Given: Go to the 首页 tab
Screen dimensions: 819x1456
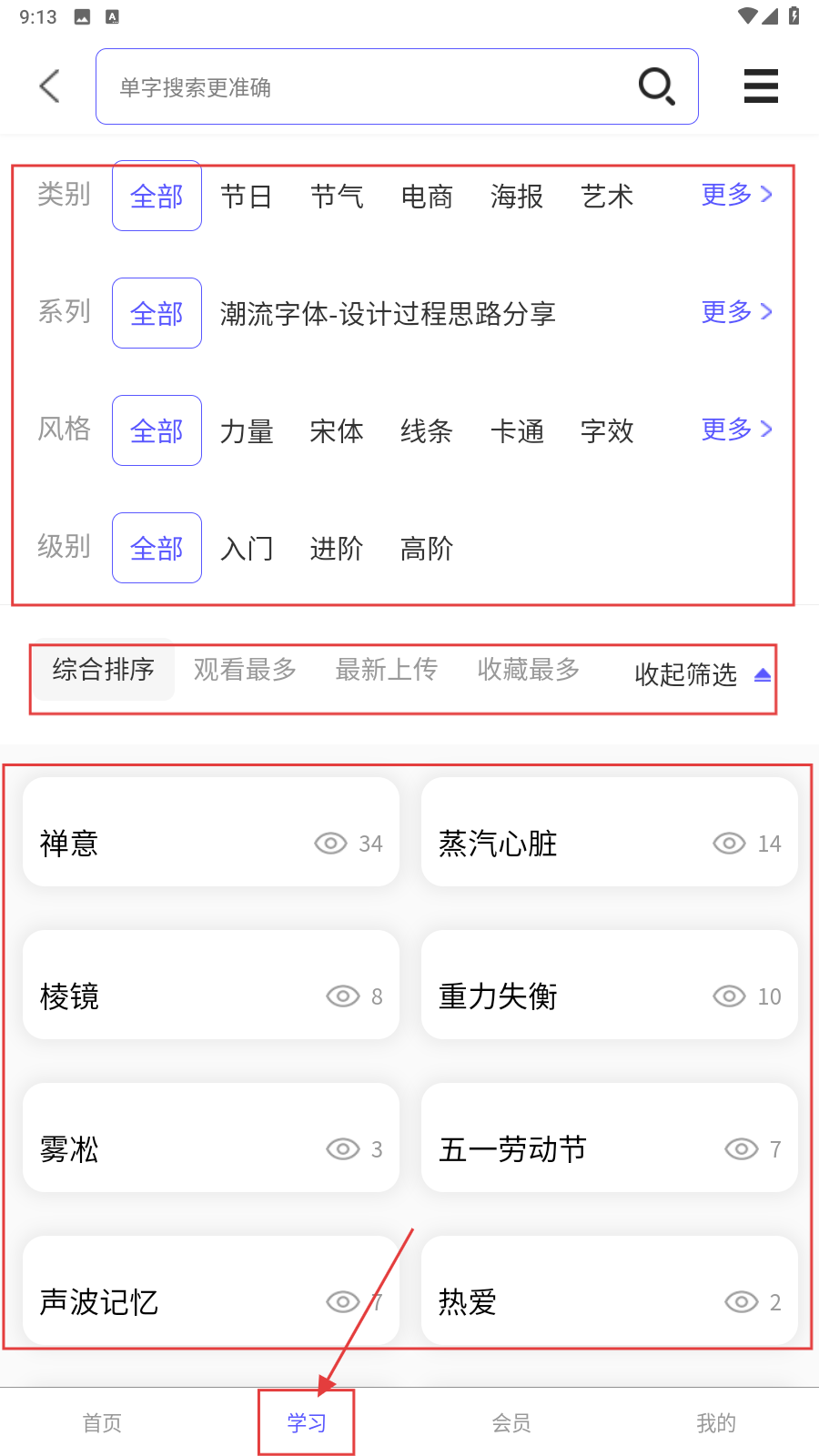Looking at the screenshot, I should click(x=102, y=1423).
